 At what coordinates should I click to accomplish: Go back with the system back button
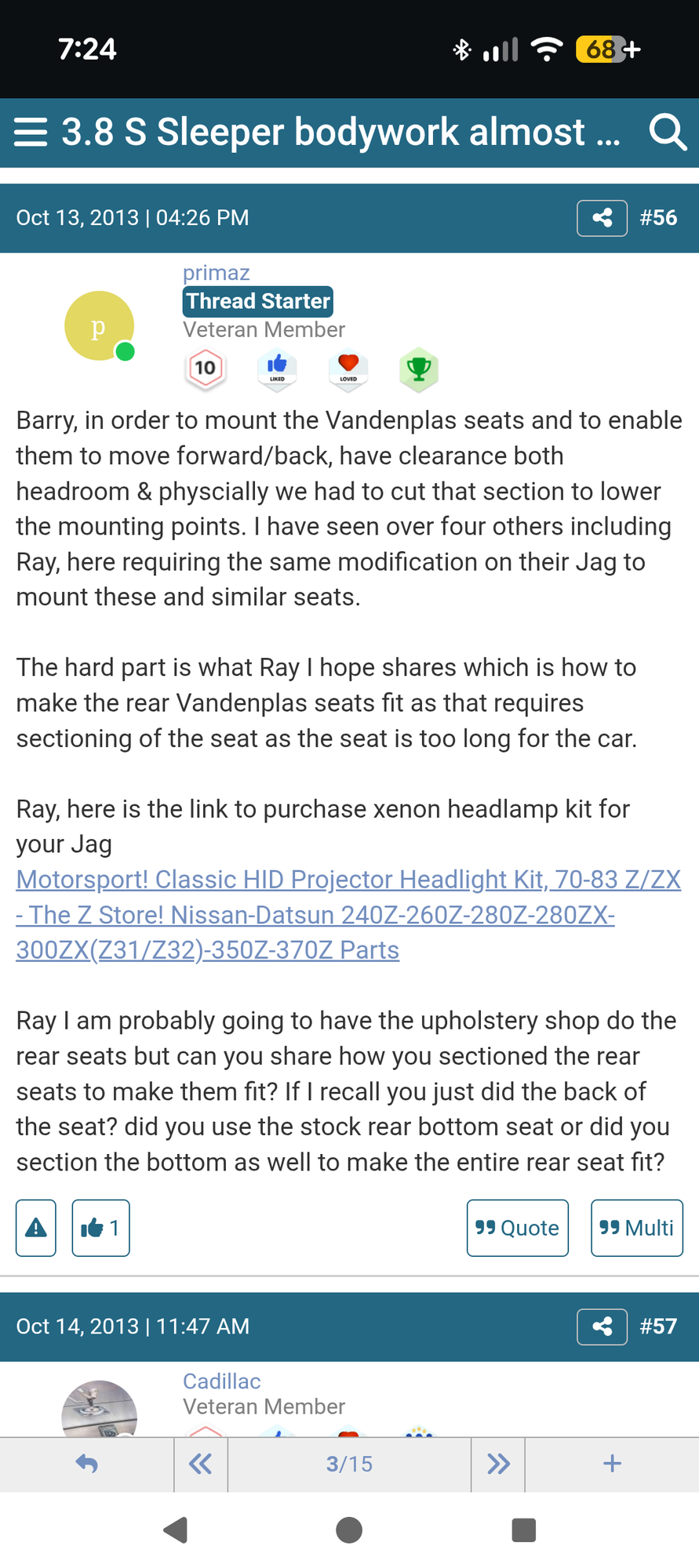click(x=176, y=1530)
